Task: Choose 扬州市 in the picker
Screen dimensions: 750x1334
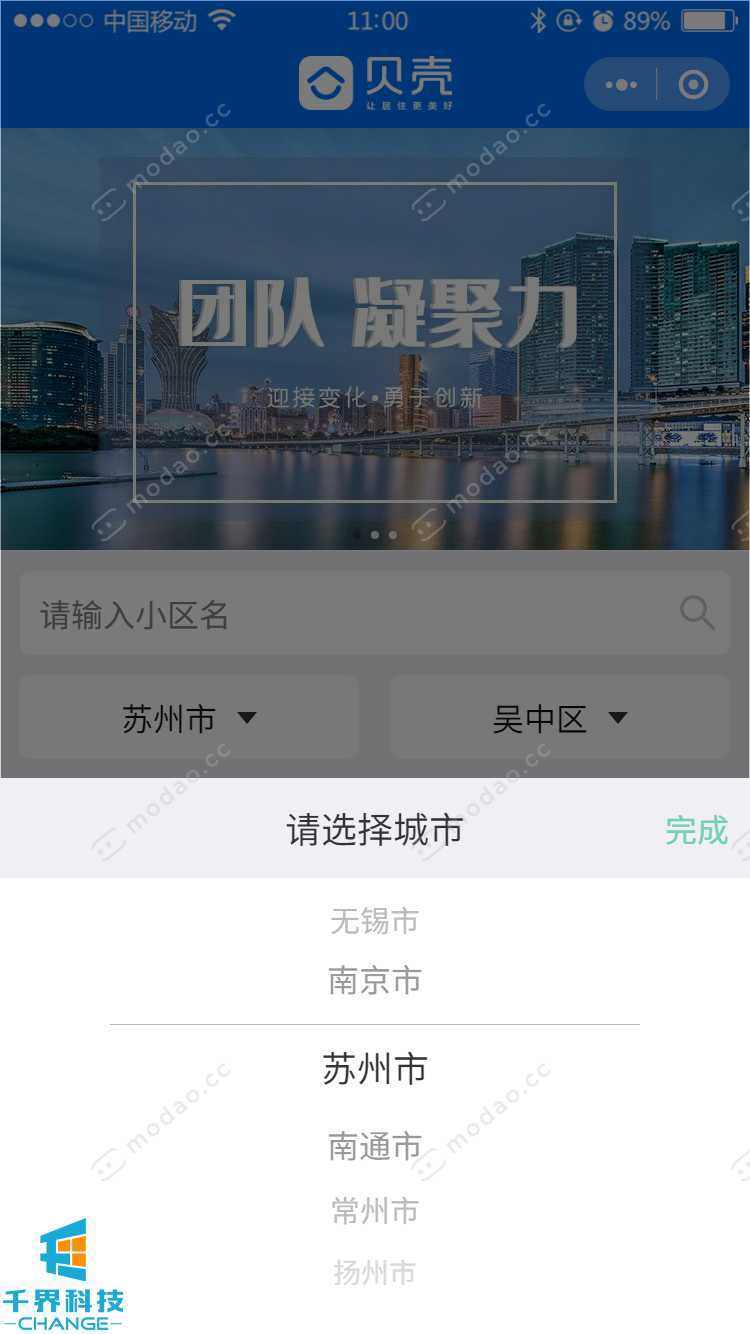Action: (x=375, y=1273)
